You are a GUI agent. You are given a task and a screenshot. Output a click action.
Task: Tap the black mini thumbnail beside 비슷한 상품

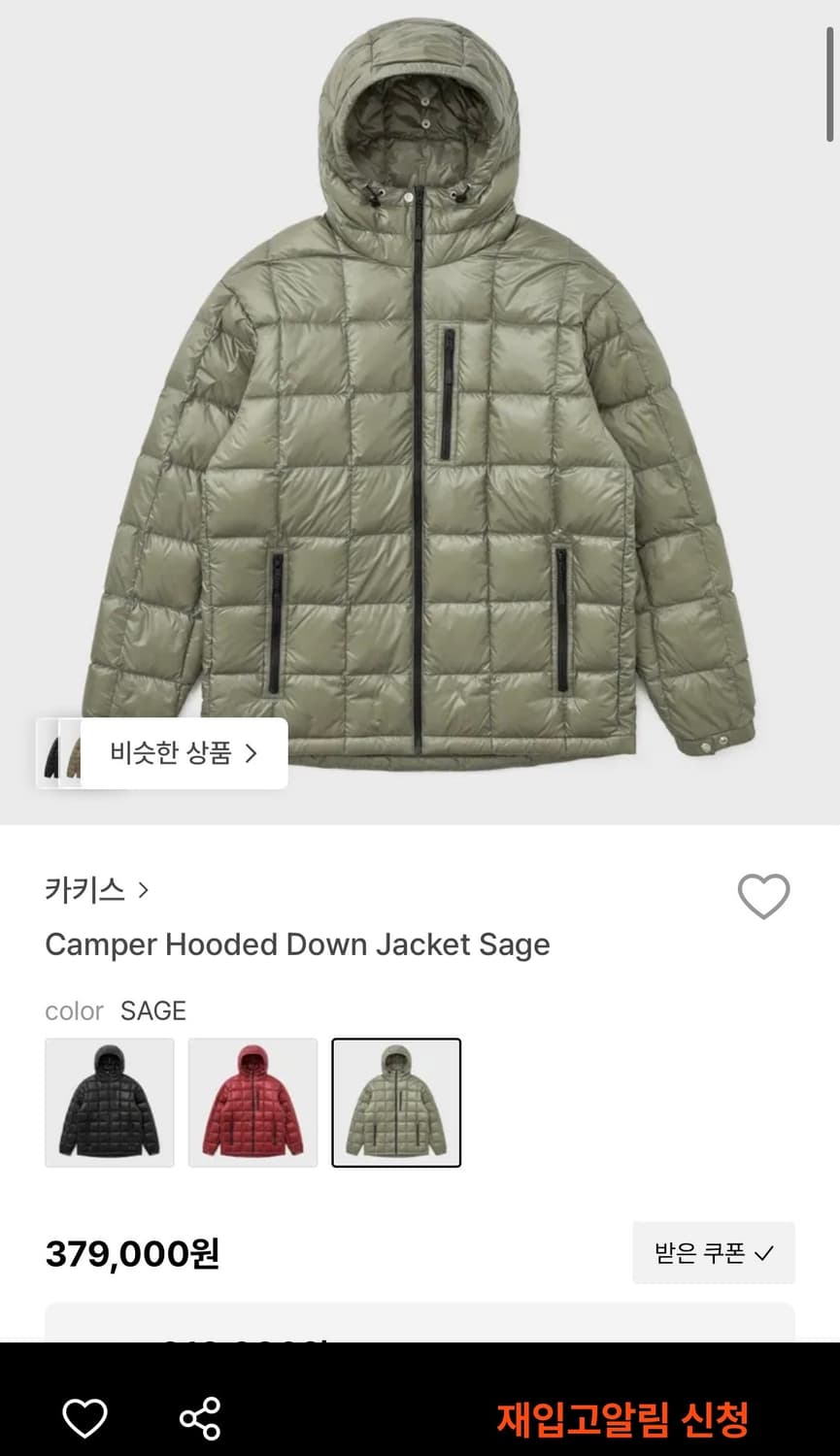(50, 754)
